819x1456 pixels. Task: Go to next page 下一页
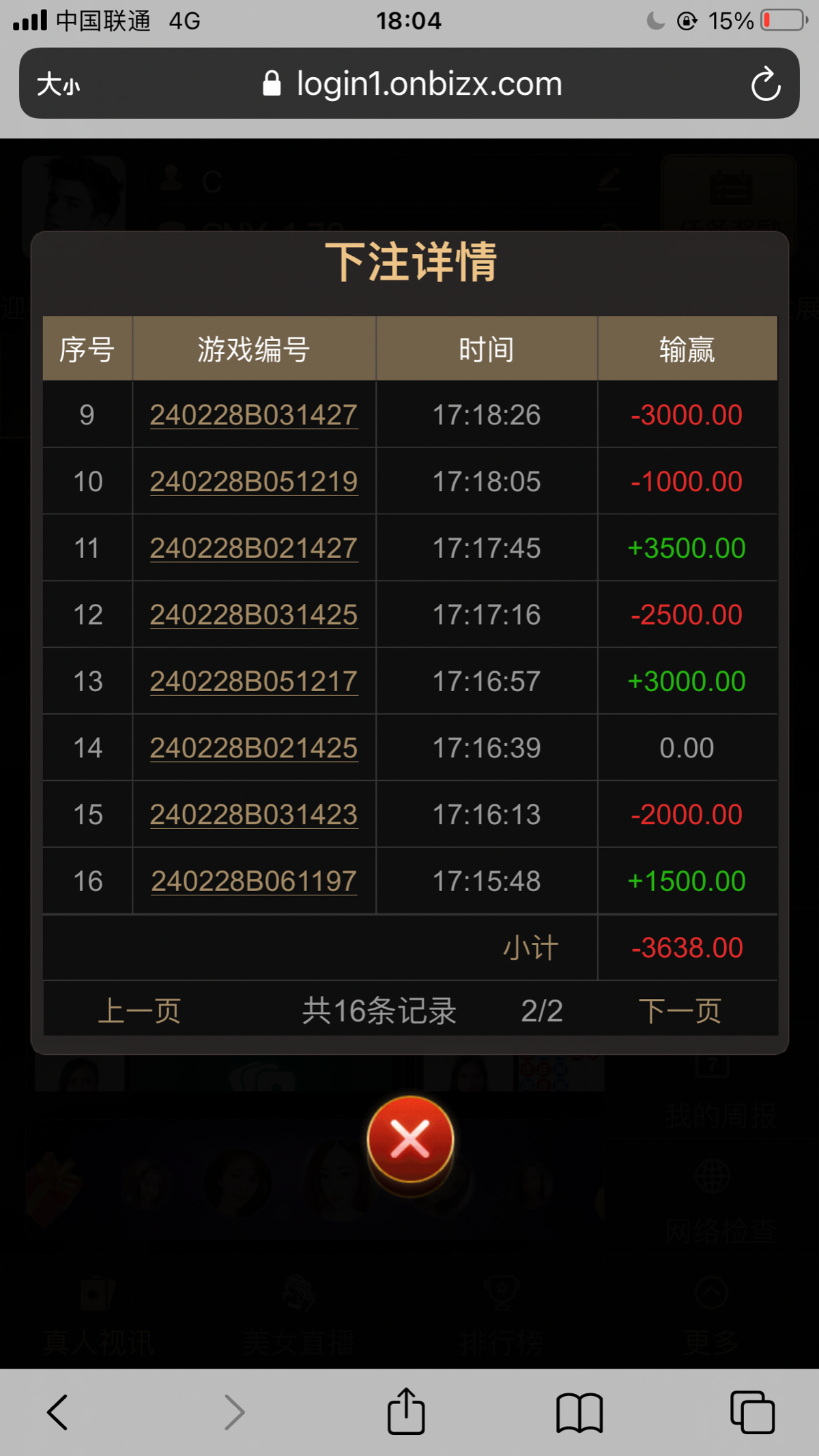680,1010
